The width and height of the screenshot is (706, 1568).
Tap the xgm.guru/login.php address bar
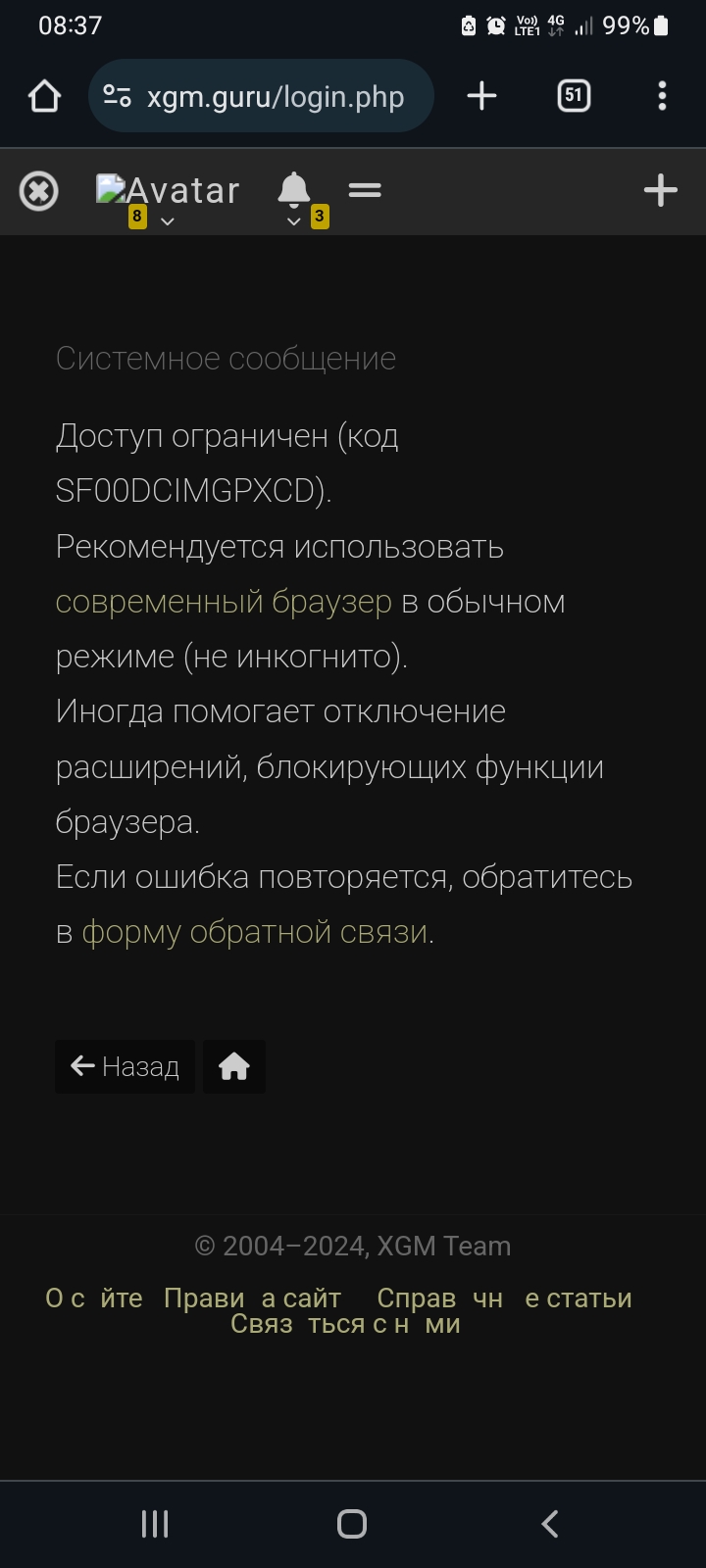pyautogui.click(x=262, y=96)
